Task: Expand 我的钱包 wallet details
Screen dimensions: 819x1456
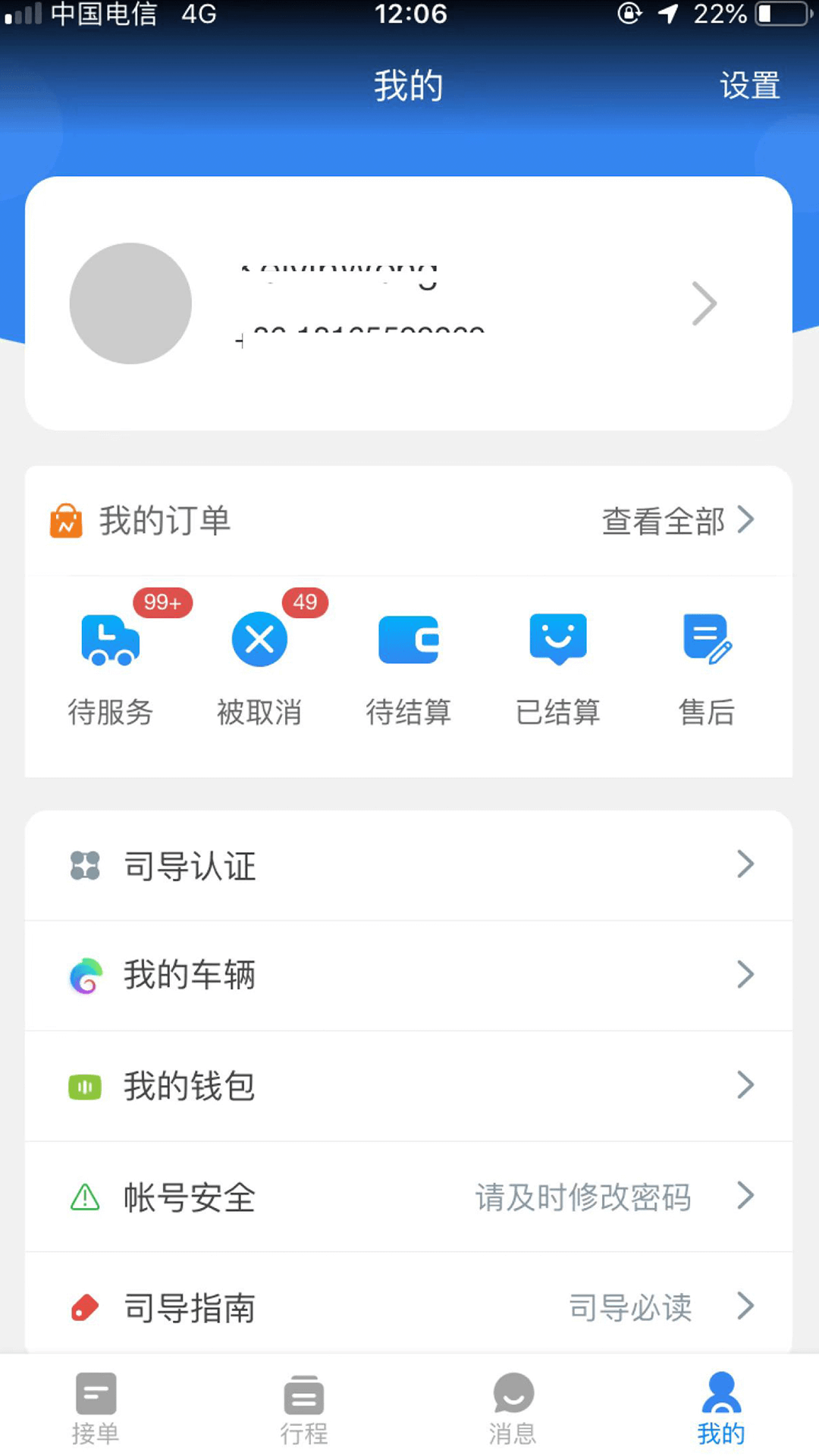Action: 745,1085
